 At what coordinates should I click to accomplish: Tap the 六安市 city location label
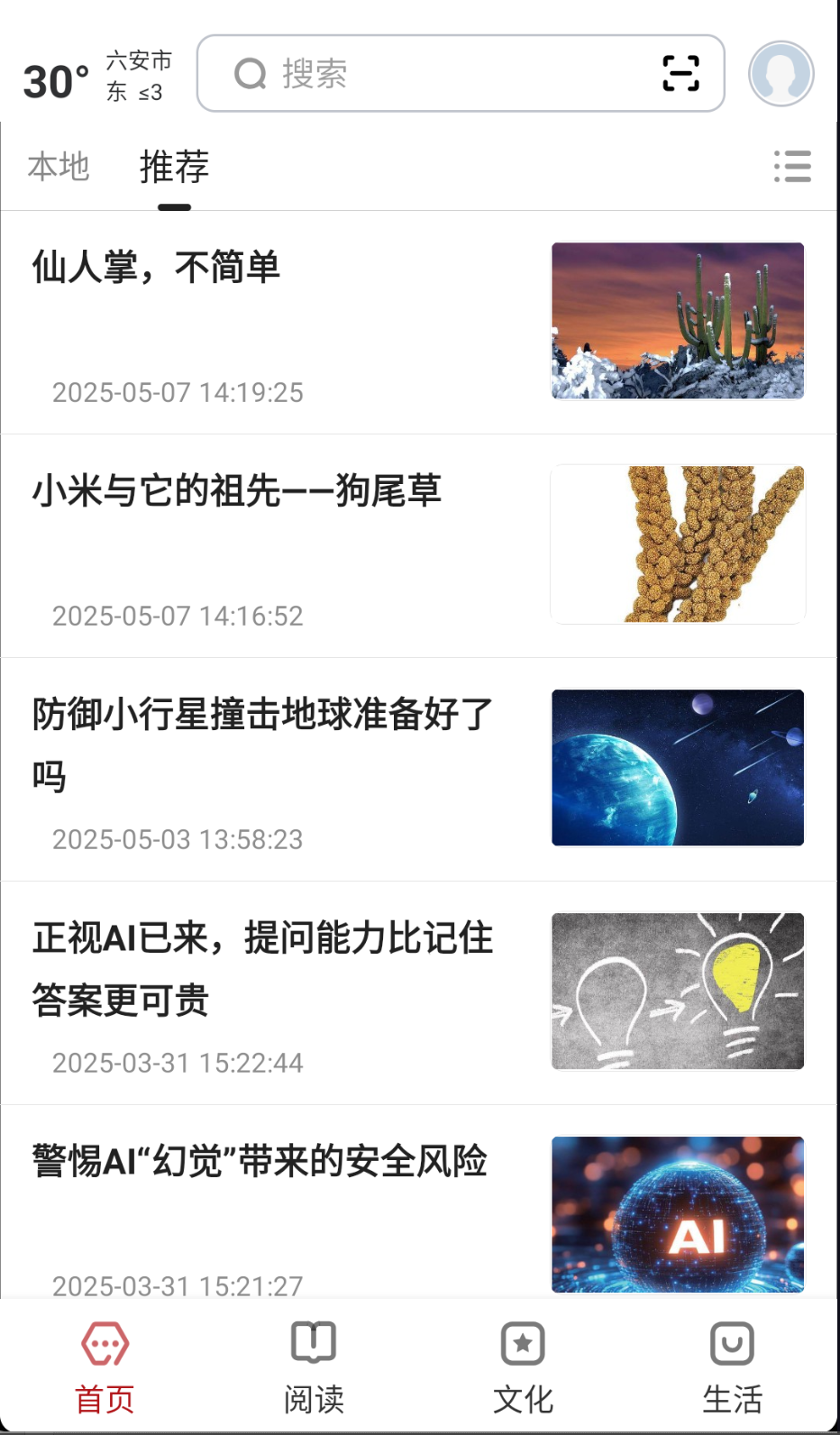[139, 62]
